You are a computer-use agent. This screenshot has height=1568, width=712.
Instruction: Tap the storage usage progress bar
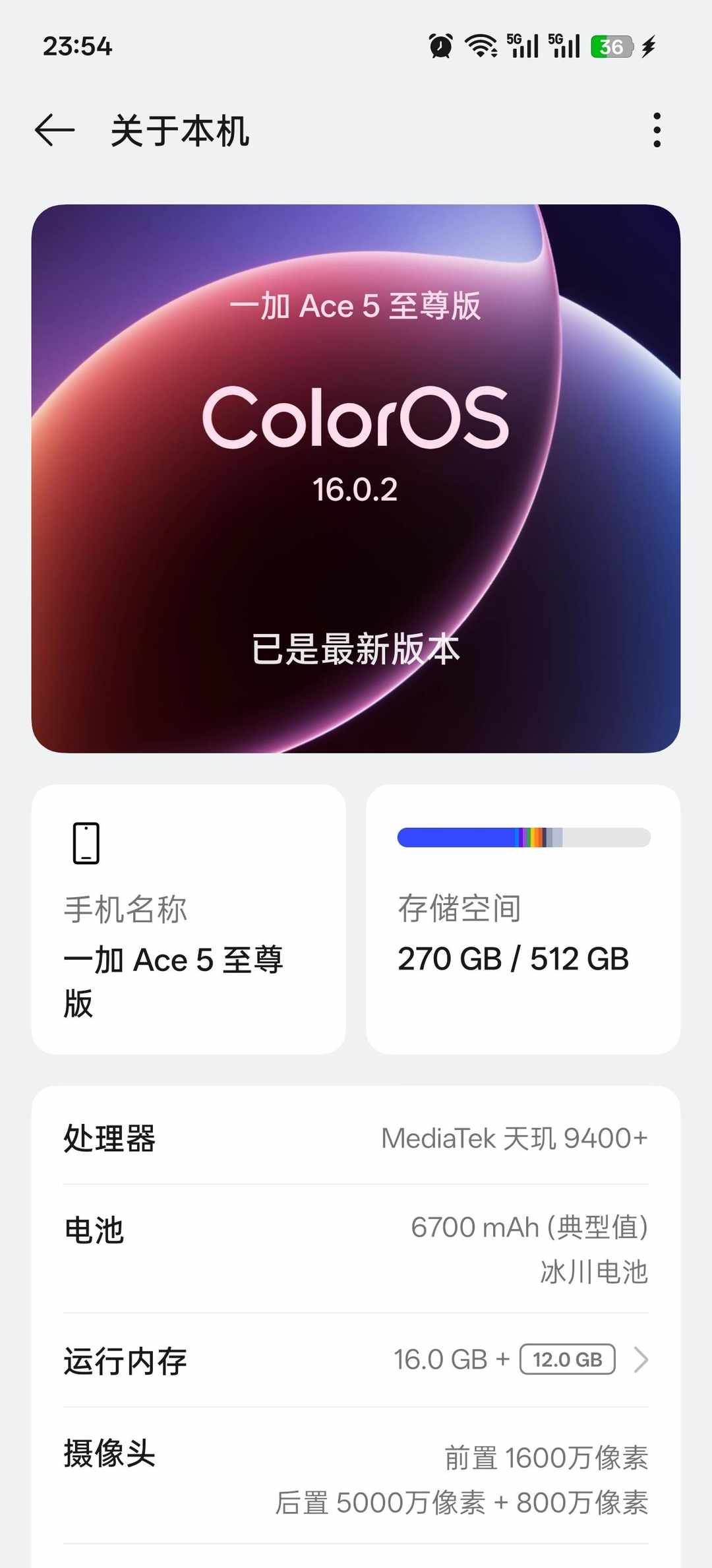pyautogui.click(x=523, y=836)
